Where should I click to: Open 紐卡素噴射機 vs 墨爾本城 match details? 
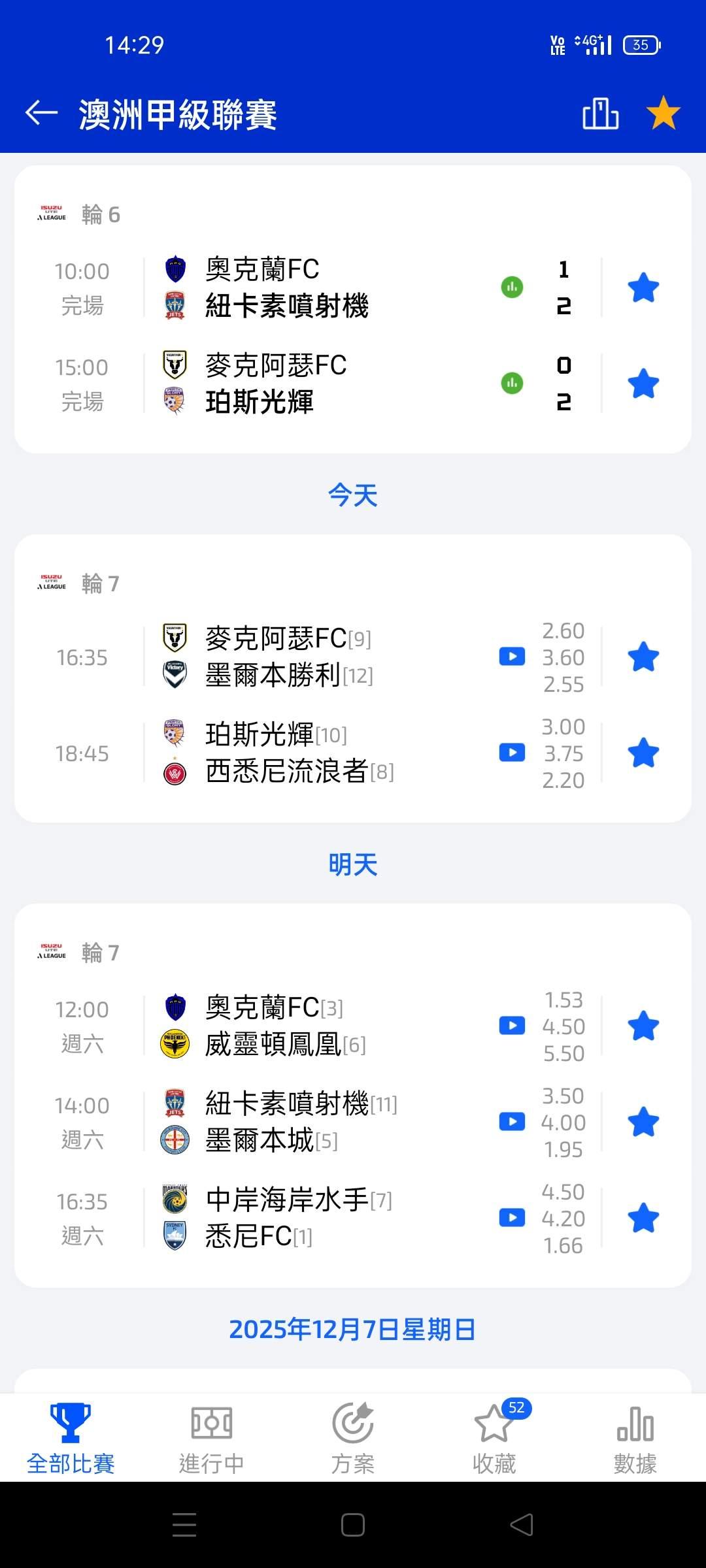click(288, 1122)
